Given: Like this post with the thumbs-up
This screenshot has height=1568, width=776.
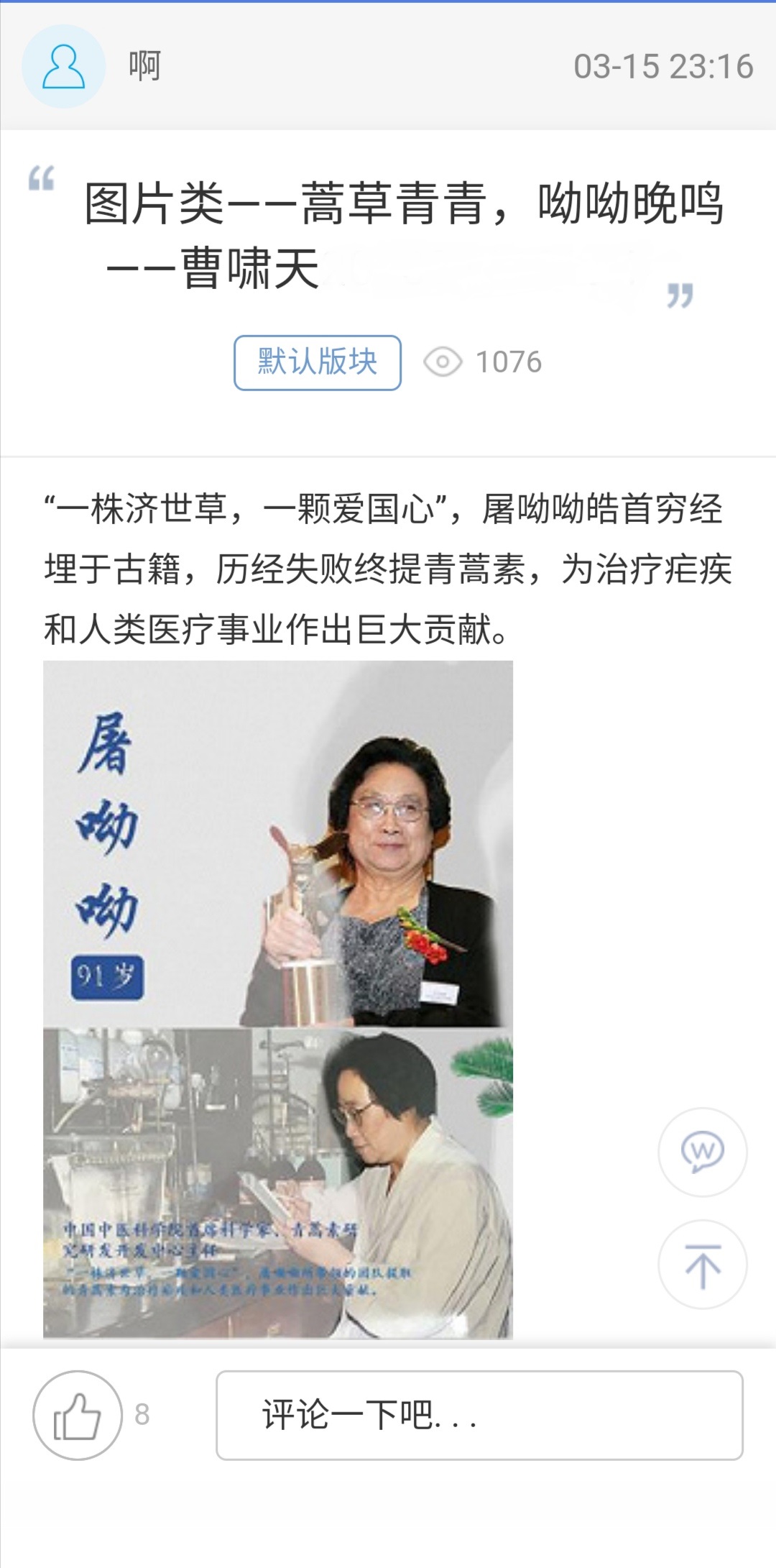Looking at the screenshot, I should coord(77,1415).
